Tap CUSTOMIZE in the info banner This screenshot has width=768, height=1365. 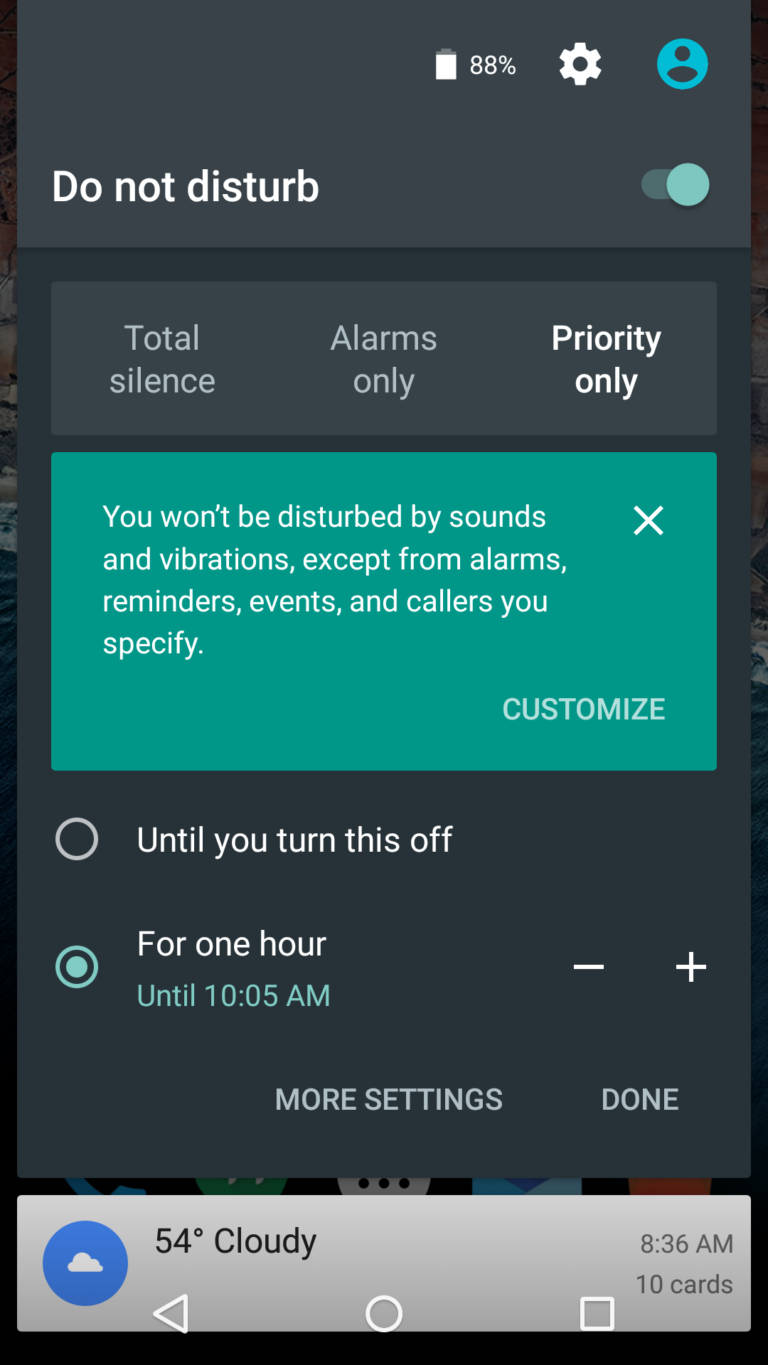(x=583, y=709)
